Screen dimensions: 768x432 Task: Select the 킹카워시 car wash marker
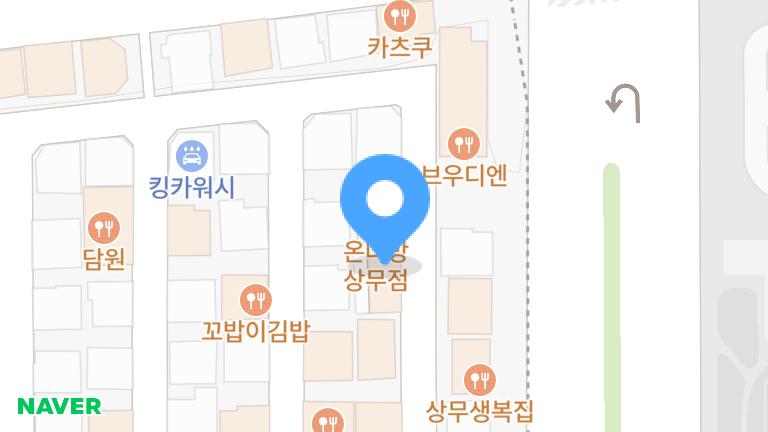coord(190,156)
